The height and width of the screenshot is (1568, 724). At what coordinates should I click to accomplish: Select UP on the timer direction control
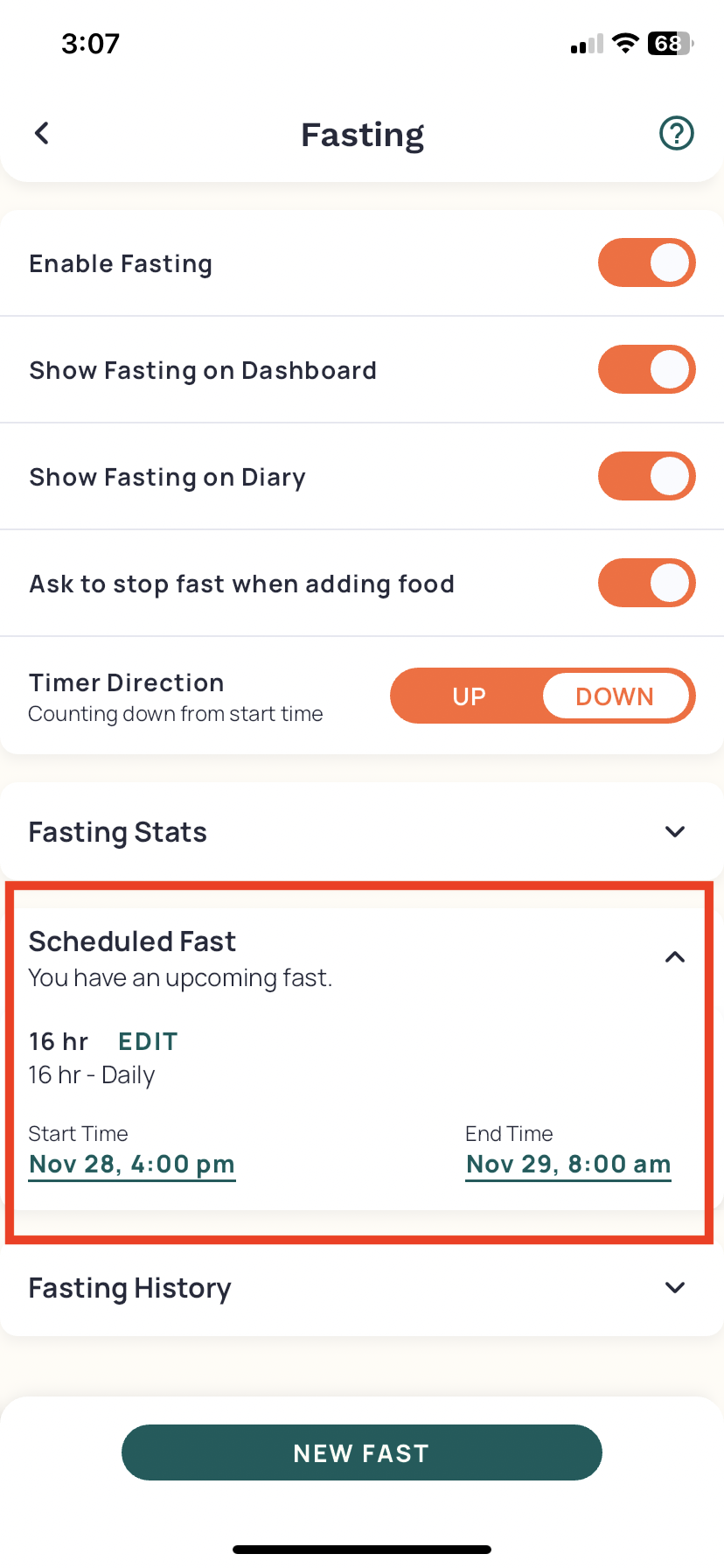pyautogui.click(x=469, y=696)
